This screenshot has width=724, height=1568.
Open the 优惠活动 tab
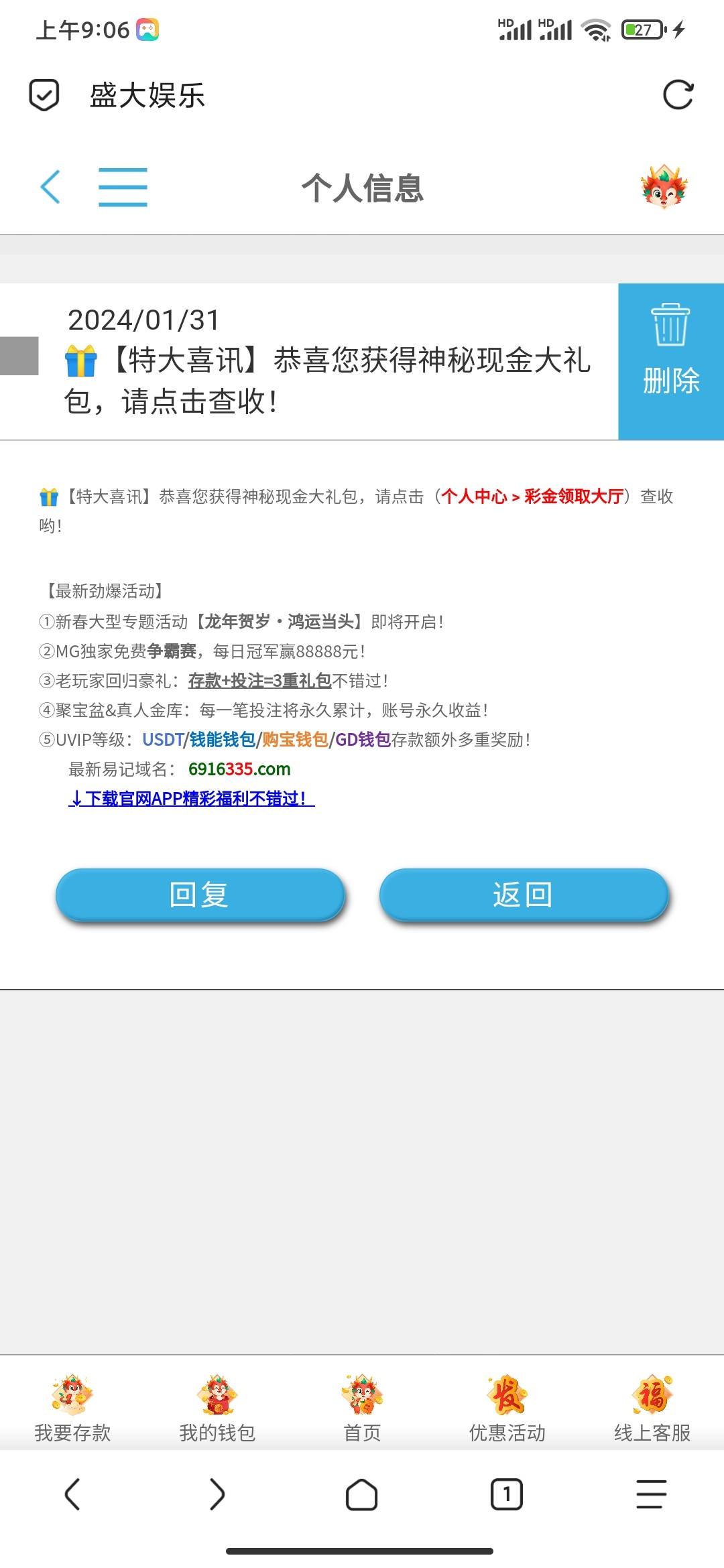point(507,1408)
